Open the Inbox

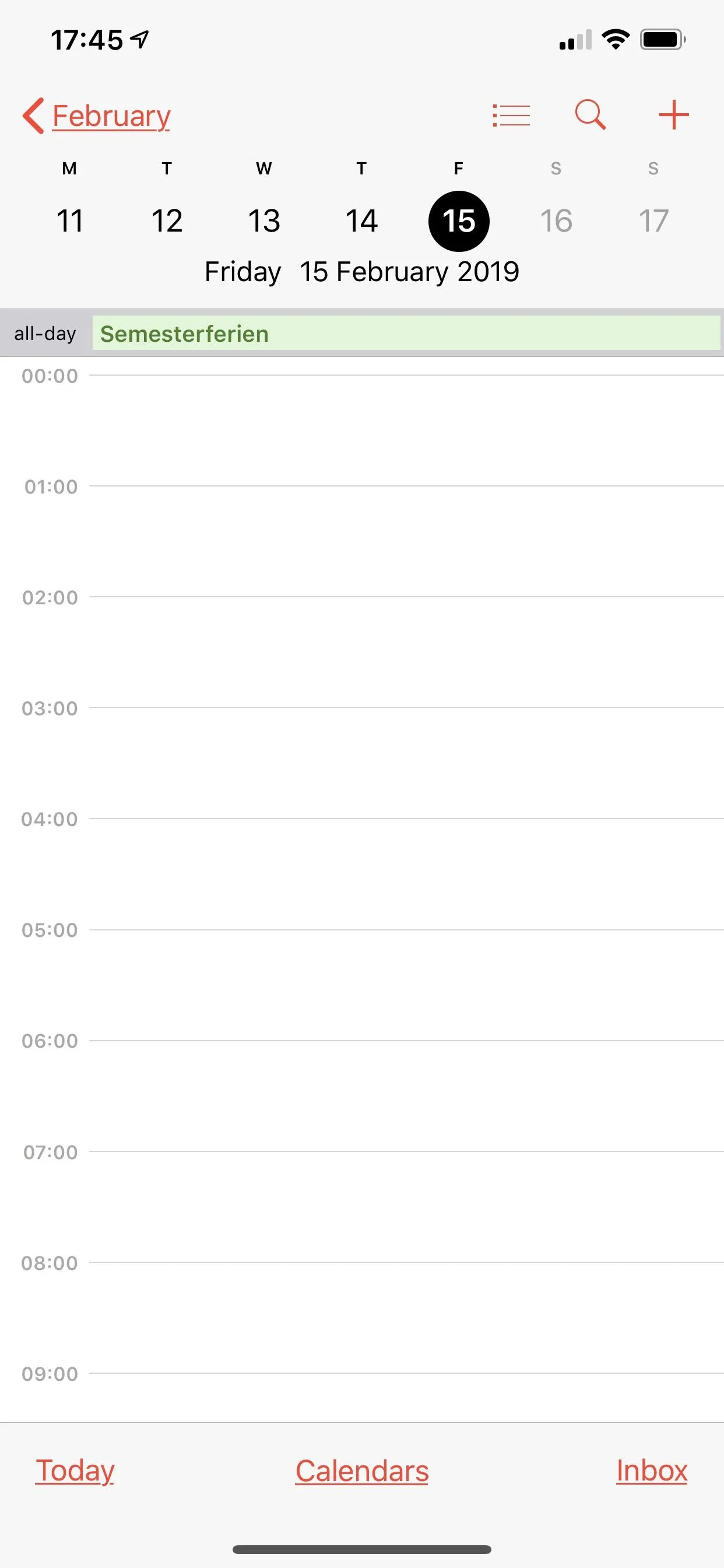(x=652, y=1471)
